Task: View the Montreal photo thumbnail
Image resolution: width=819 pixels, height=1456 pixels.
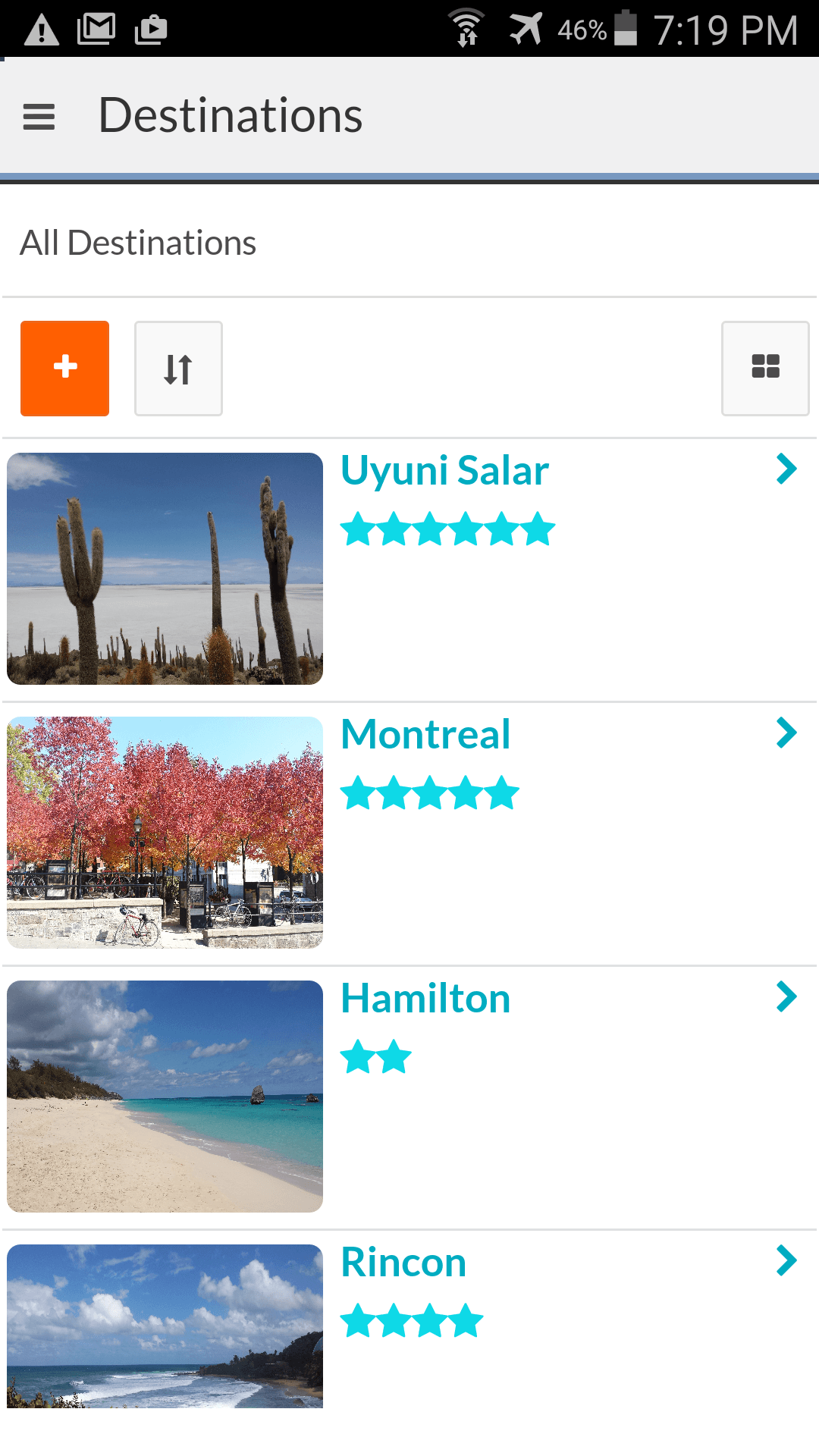Action: tap(165, 832)
